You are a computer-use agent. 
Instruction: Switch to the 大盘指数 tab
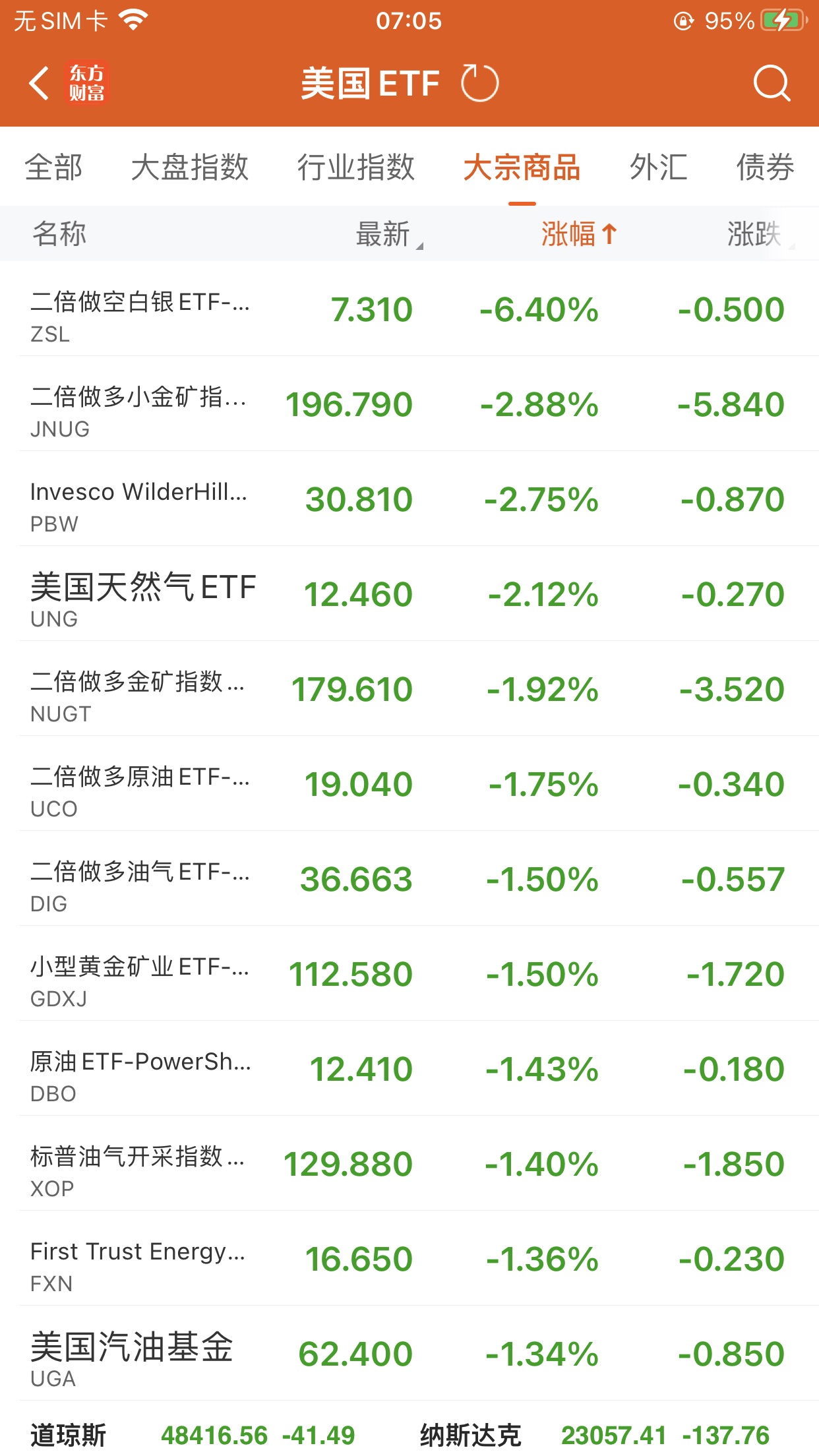[x=189, y=167]
